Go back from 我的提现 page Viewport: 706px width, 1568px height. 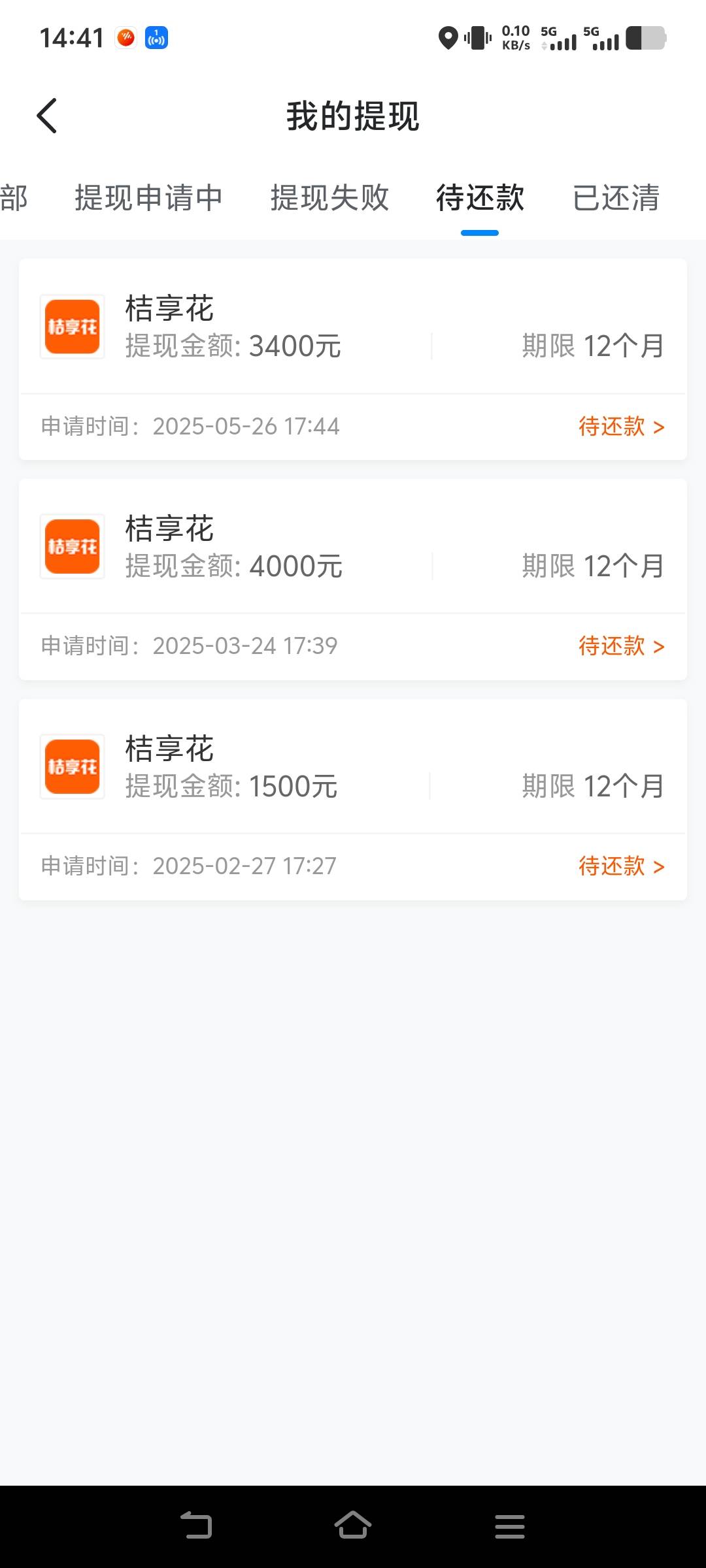[x=47, y=116]
